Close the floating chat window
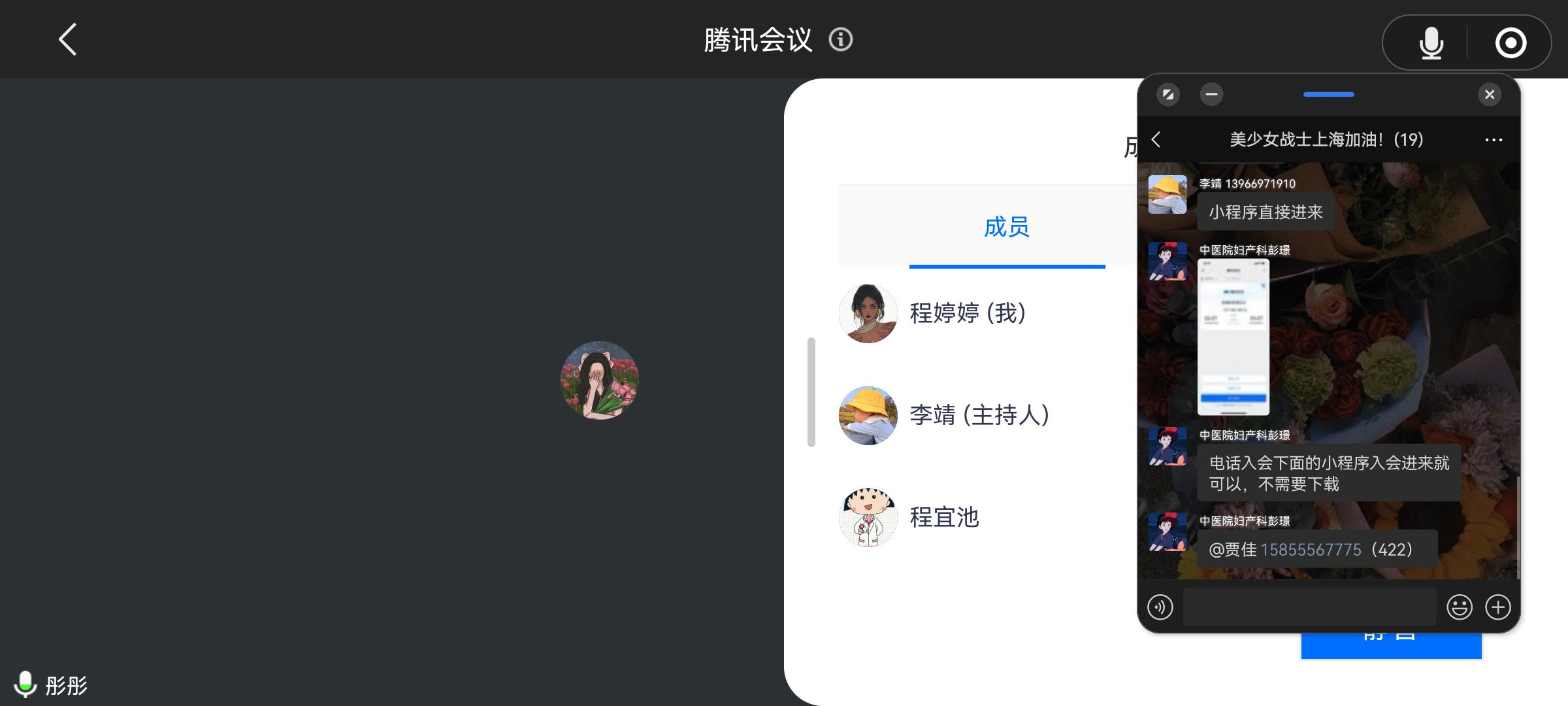Viewport: 1568px width, 706px height. pyautogui.click(x=1490, y=95)
